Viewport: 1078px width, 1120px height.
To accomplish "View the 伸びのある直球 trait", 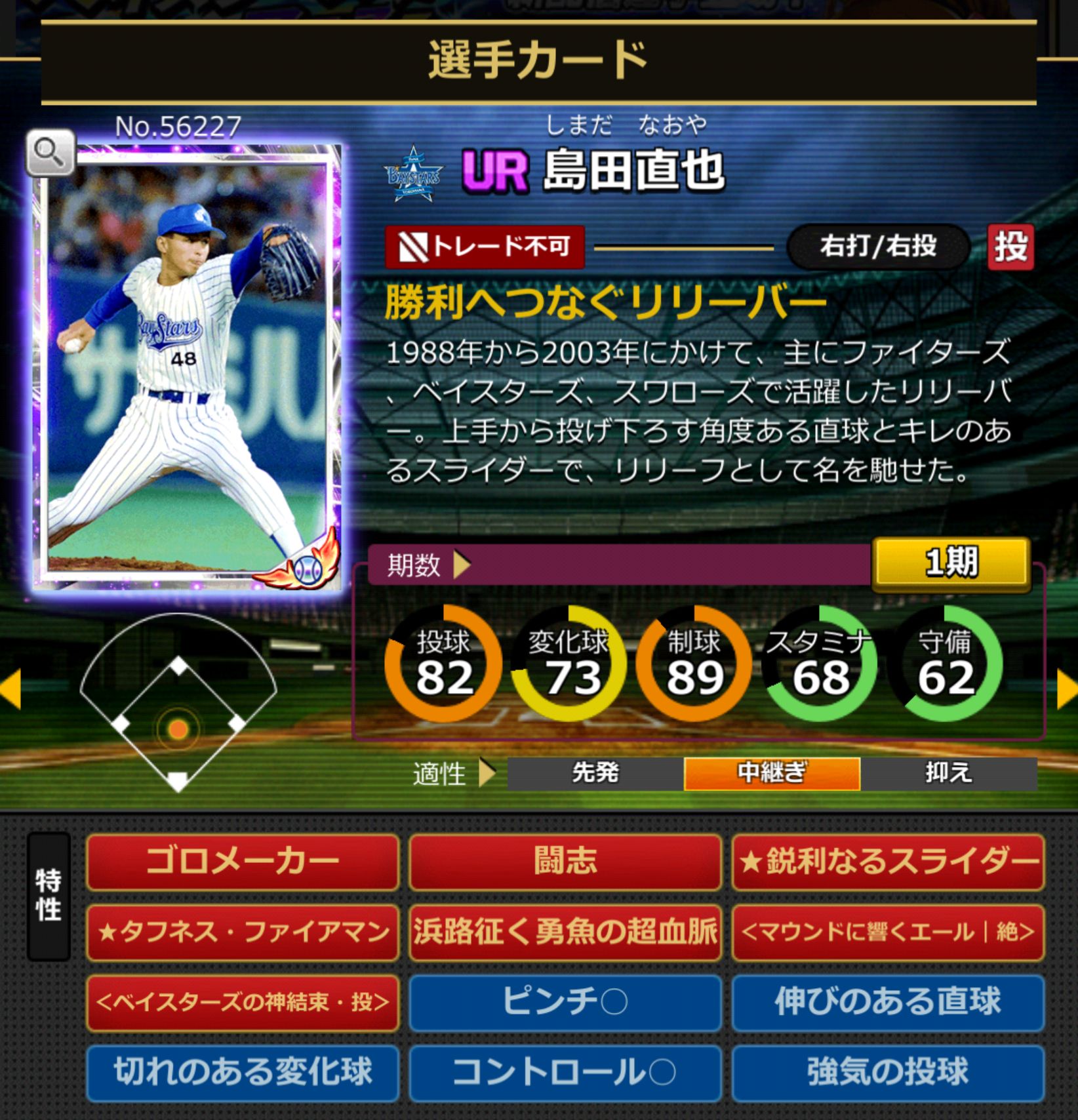I will click(x=888, y=1002).
